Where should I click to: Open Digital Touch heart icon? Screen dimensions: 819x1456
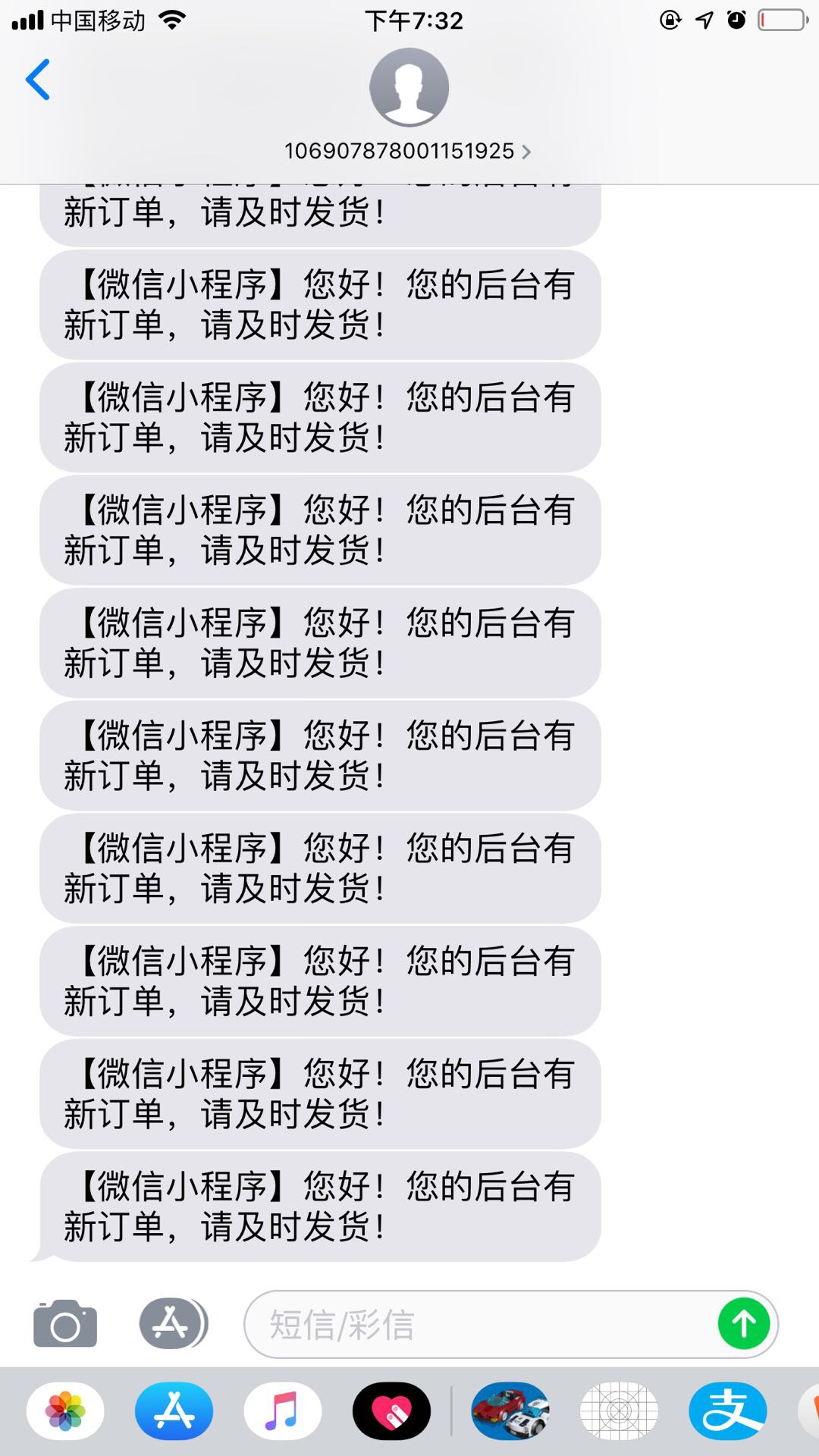click(391, 1411)
